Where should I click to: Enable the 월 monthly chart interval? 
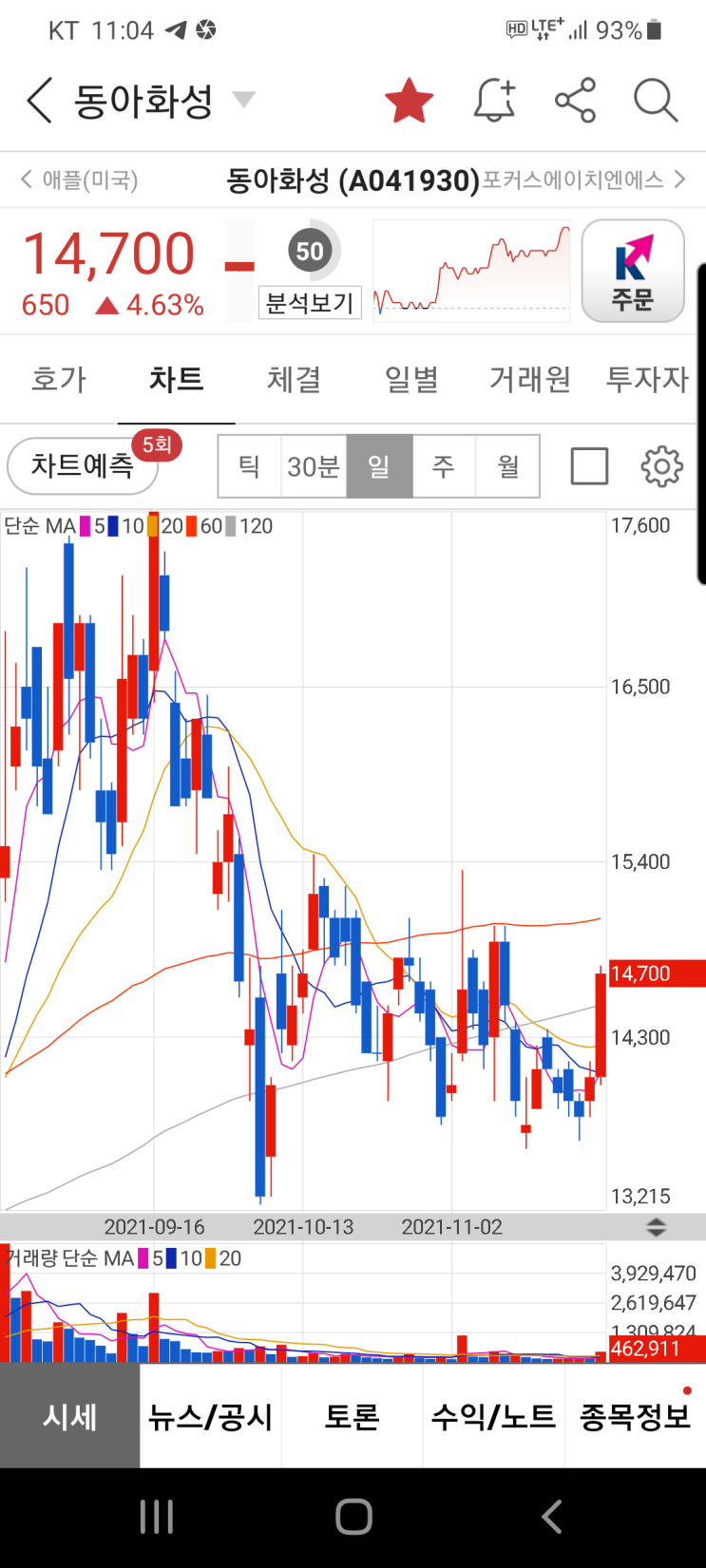tap(506, 466)
